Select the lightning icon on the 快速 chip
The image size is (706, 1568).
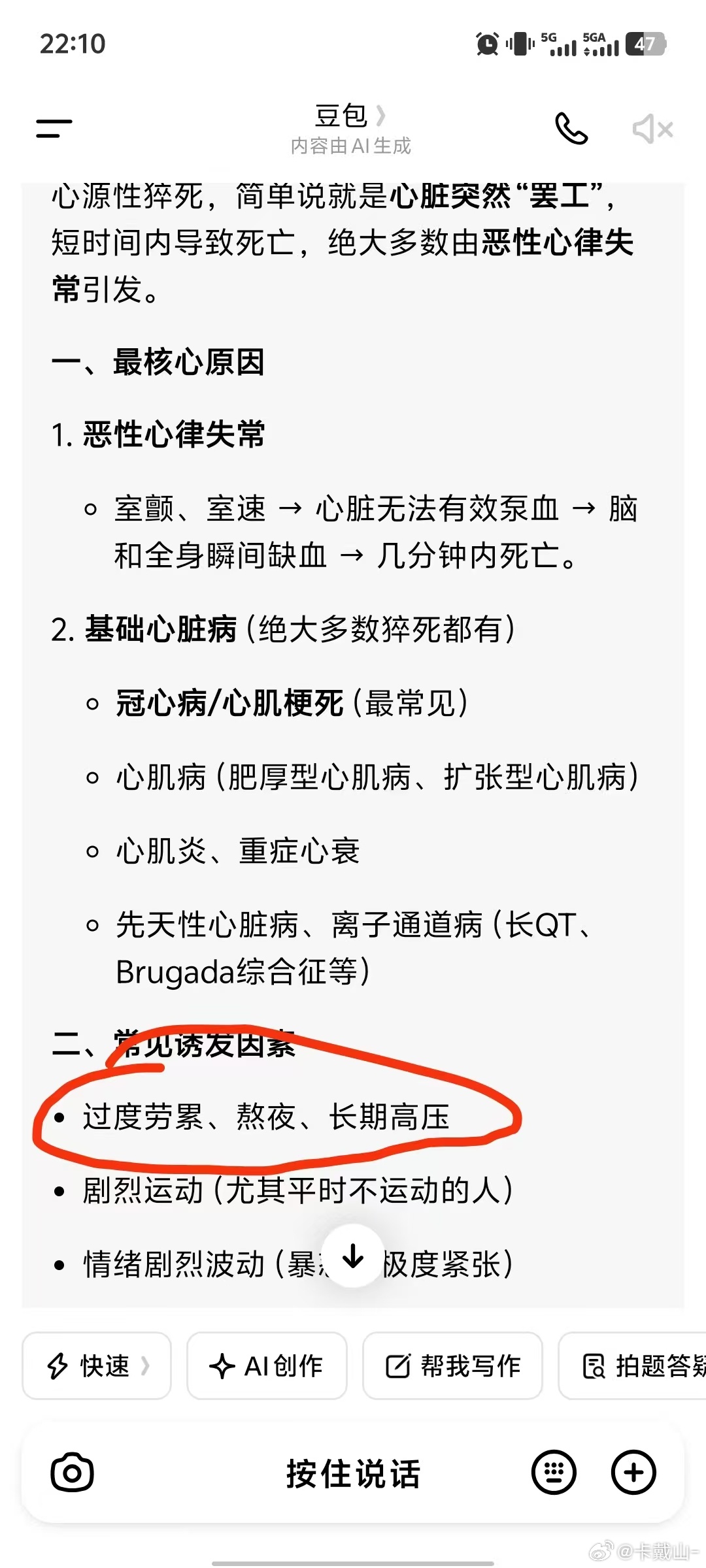[x=58, y=1366]
